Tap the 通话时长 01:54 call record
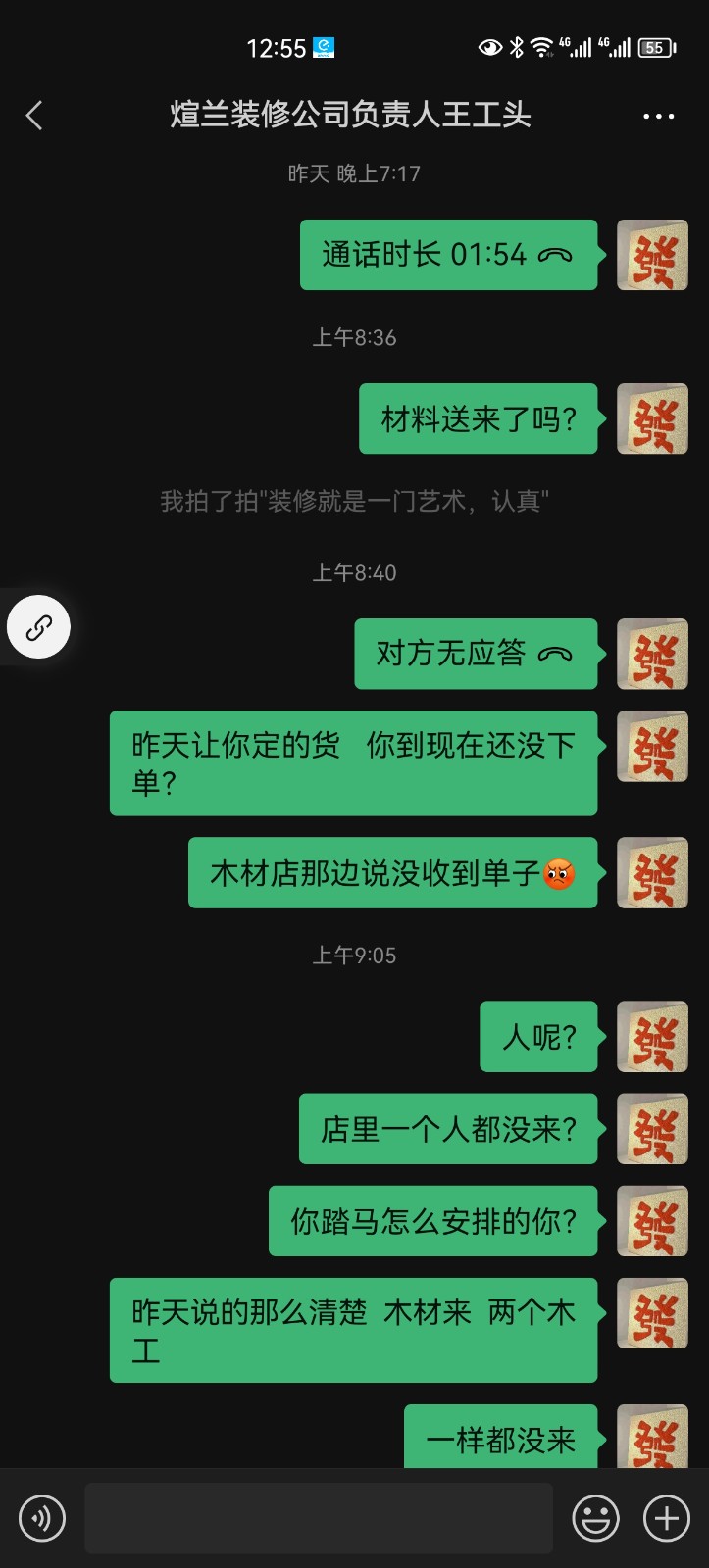Screen dimensions: 709x1568 pyautogui.click(x=448, y=255)
